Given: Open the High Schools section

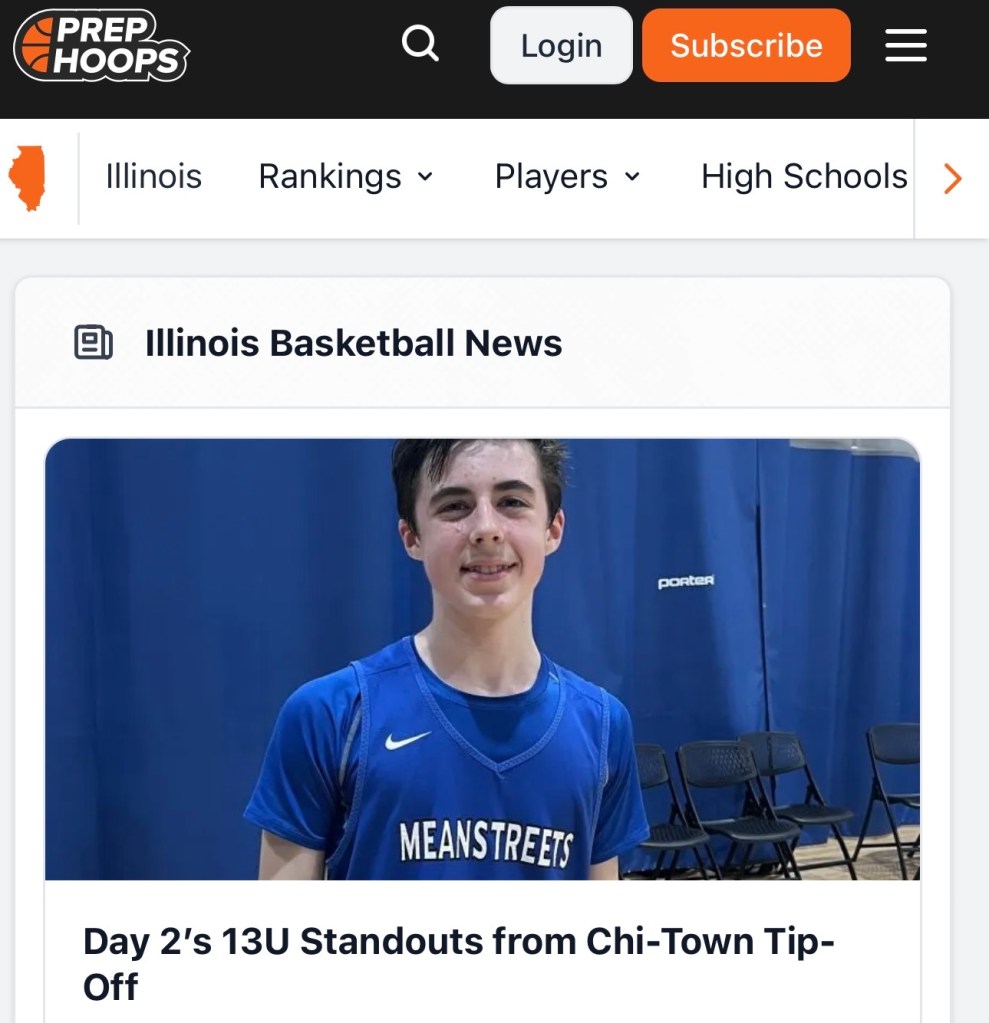Looking at the screenshot, I should coord(804,177).
